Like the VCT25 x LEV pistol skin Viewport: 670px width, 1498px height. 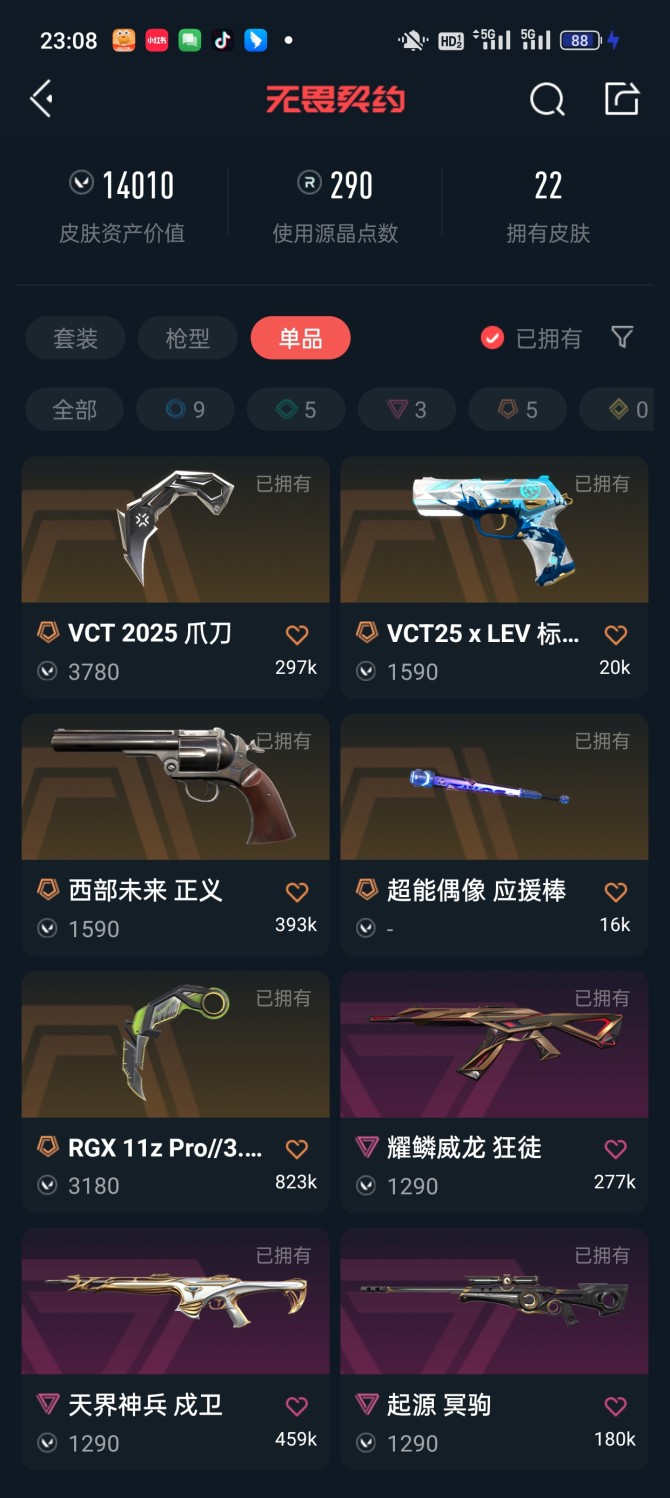(x=616, y=635)
